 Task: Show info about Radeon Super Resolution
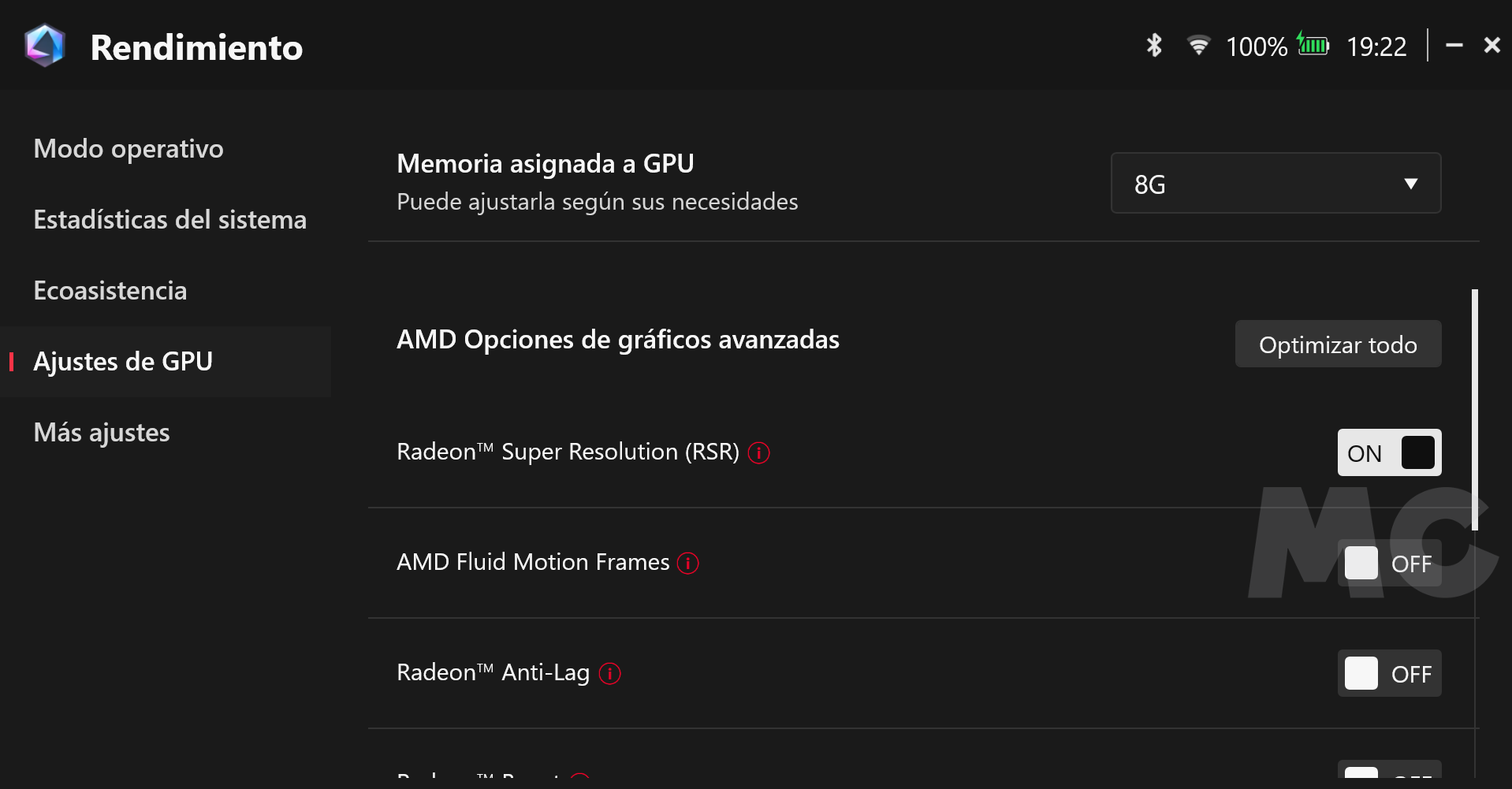click(758, 453)
